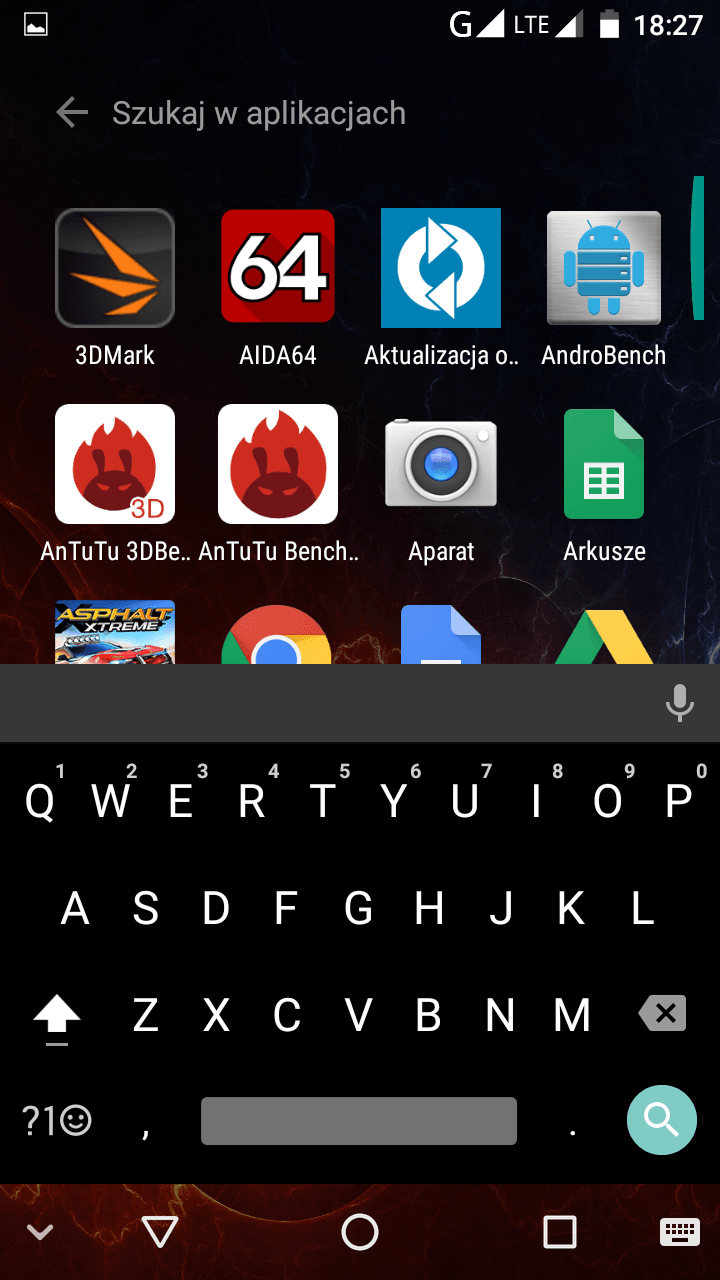Tap the keyboard search button
Image resolution: width=720 pixels, height=1280 pixels.
pos(661,1120)
